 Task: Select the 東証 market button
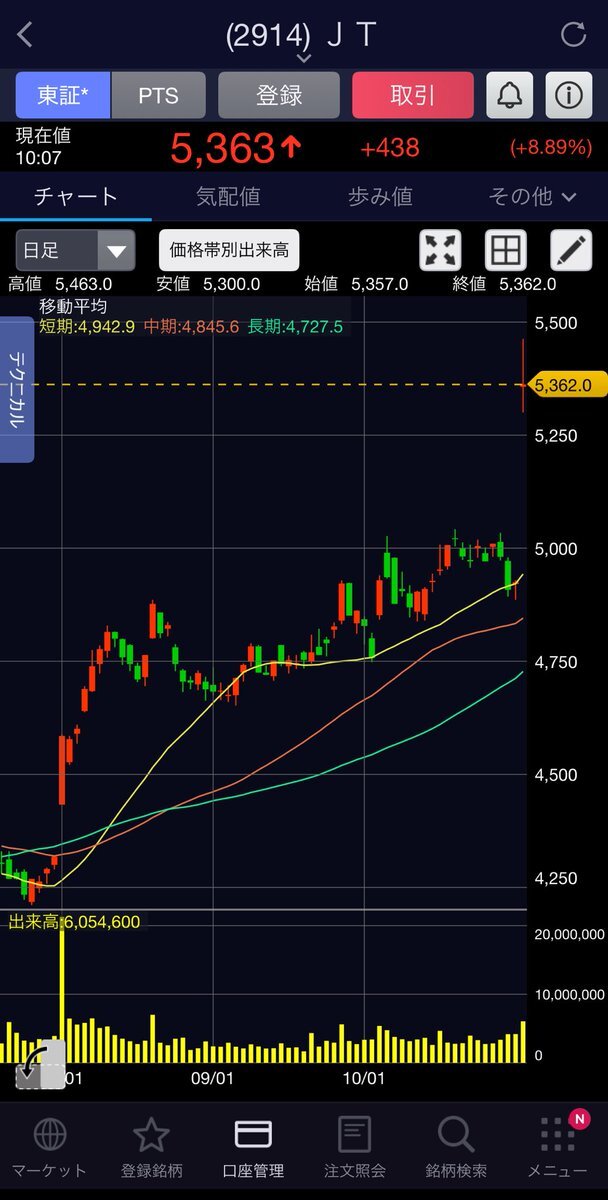(x=62, y=95)
